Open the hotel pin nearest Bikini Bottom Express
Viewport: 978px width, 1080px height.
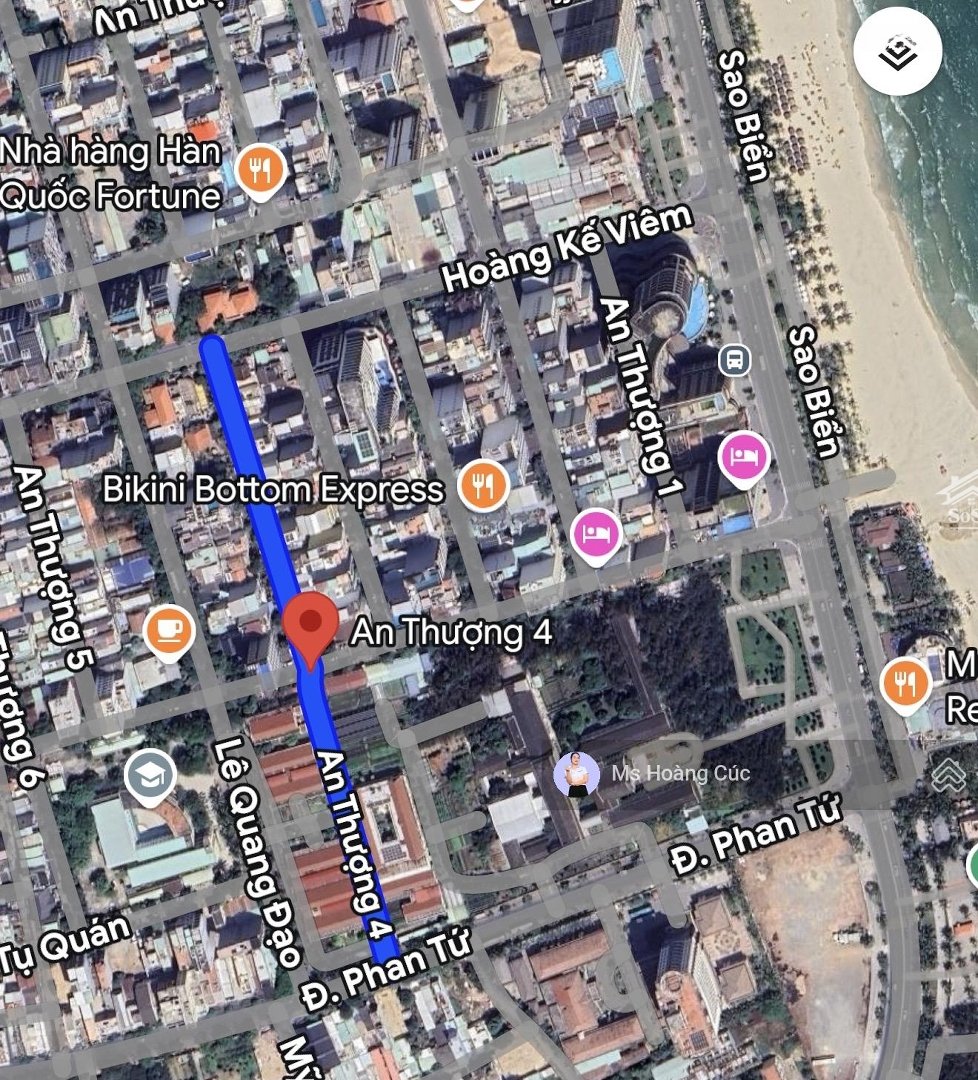596,533
